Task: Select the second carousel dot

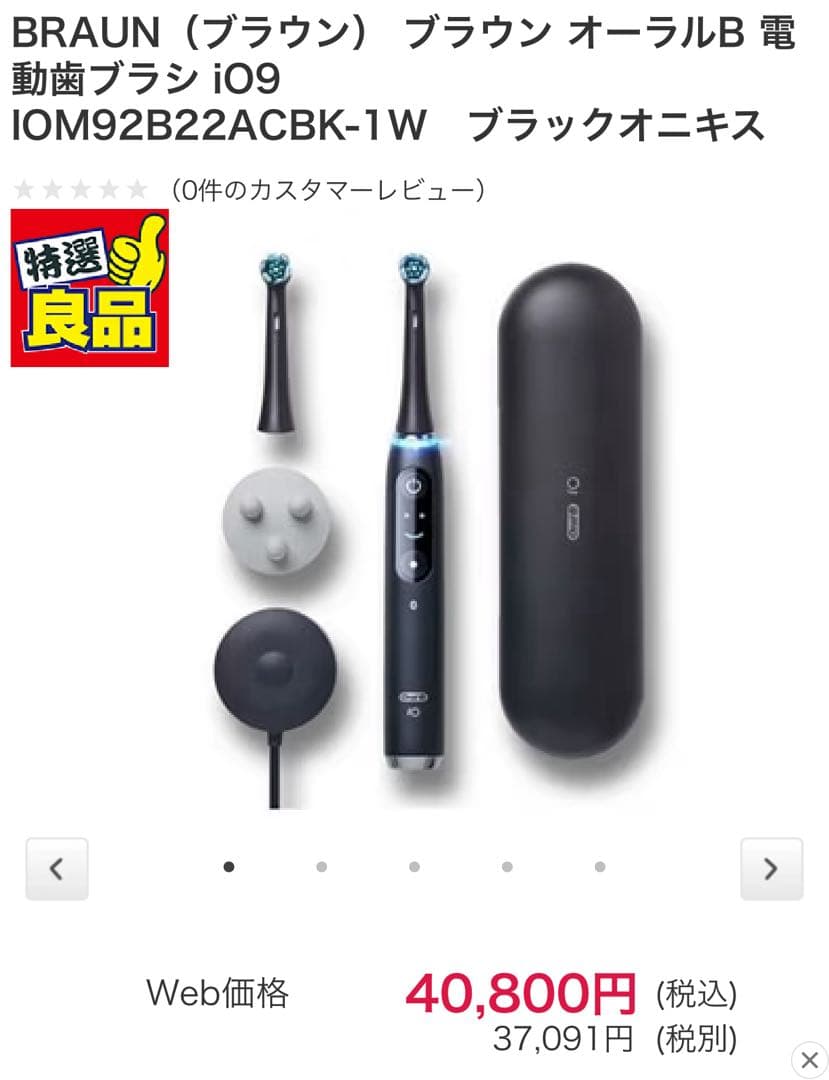Action: (x=320, y=869)
